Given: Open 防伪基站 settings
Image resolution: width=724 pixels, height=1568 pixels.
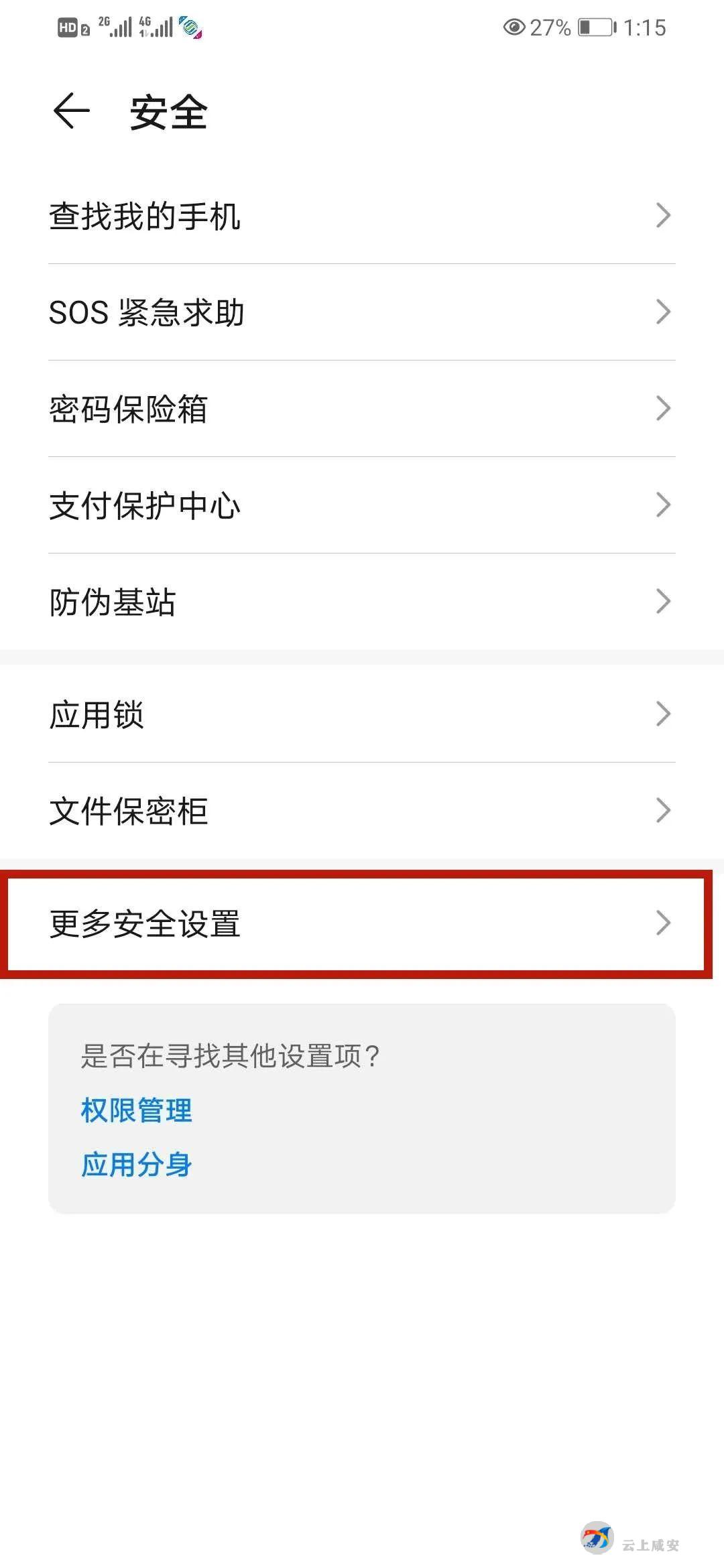Looking at the screenshot, I should 362,602.
